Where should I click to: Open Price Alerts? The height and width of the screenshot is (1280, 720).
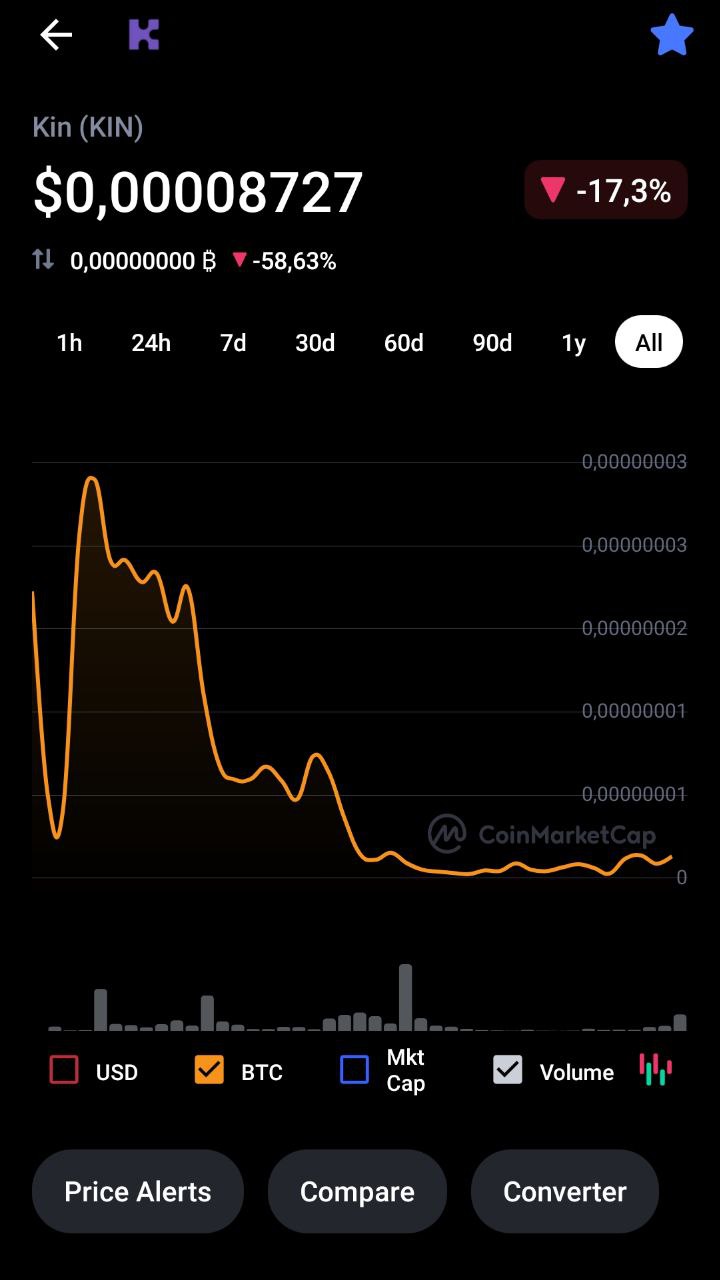[x=138, y=1192]
